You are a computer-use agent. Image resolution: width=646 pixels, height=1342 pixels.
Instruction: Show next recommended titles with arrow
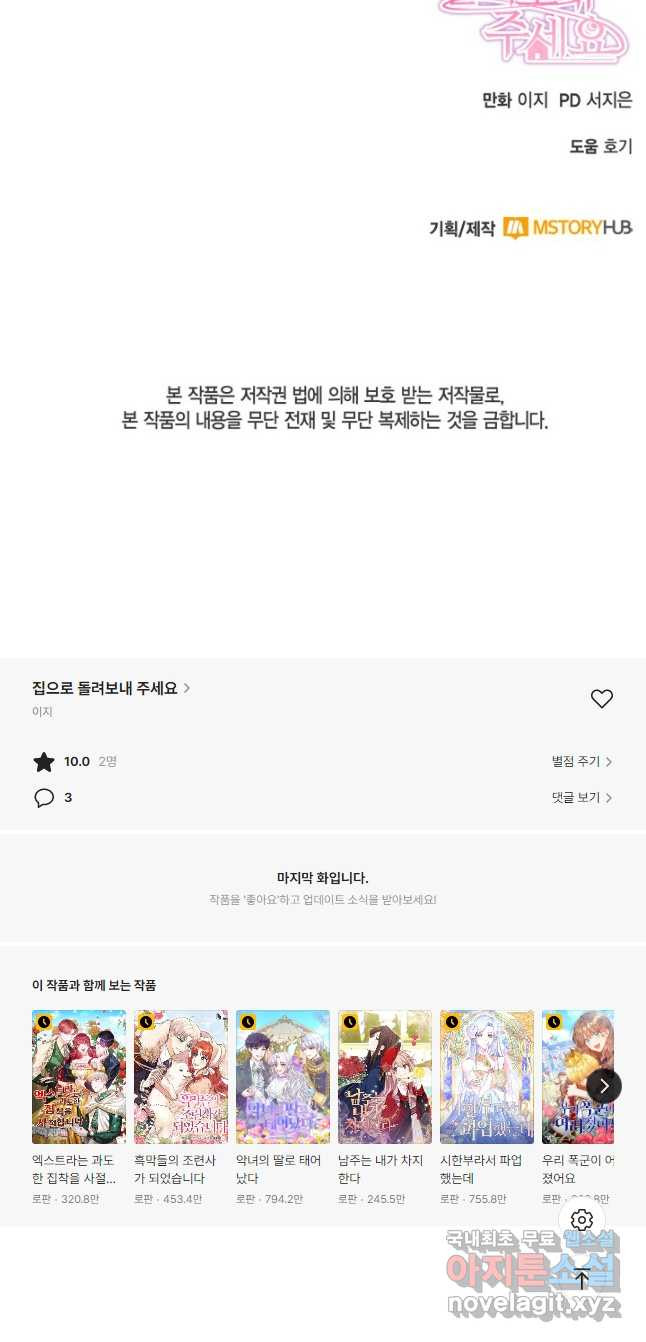click(604, 1086)
